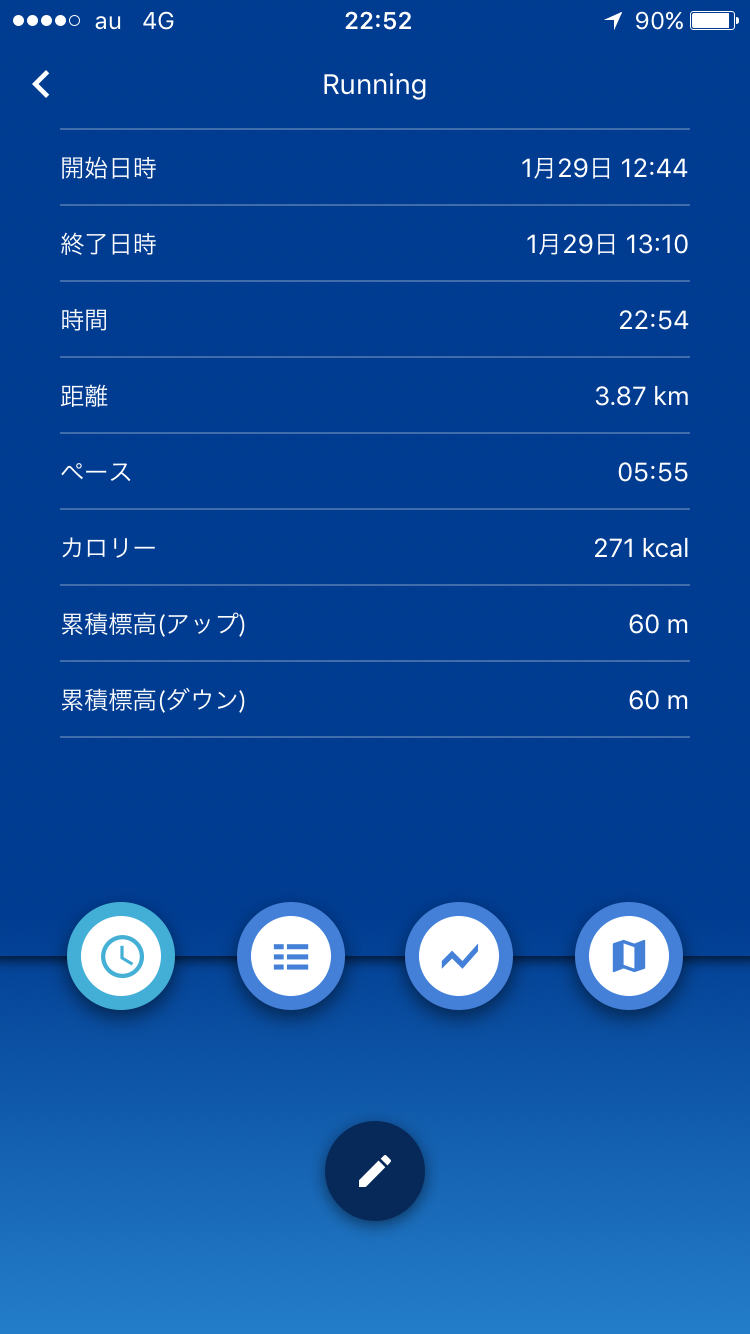Screen dimensions: 750x1334
Task: Show the route map tab
Action: click(629, 956)
